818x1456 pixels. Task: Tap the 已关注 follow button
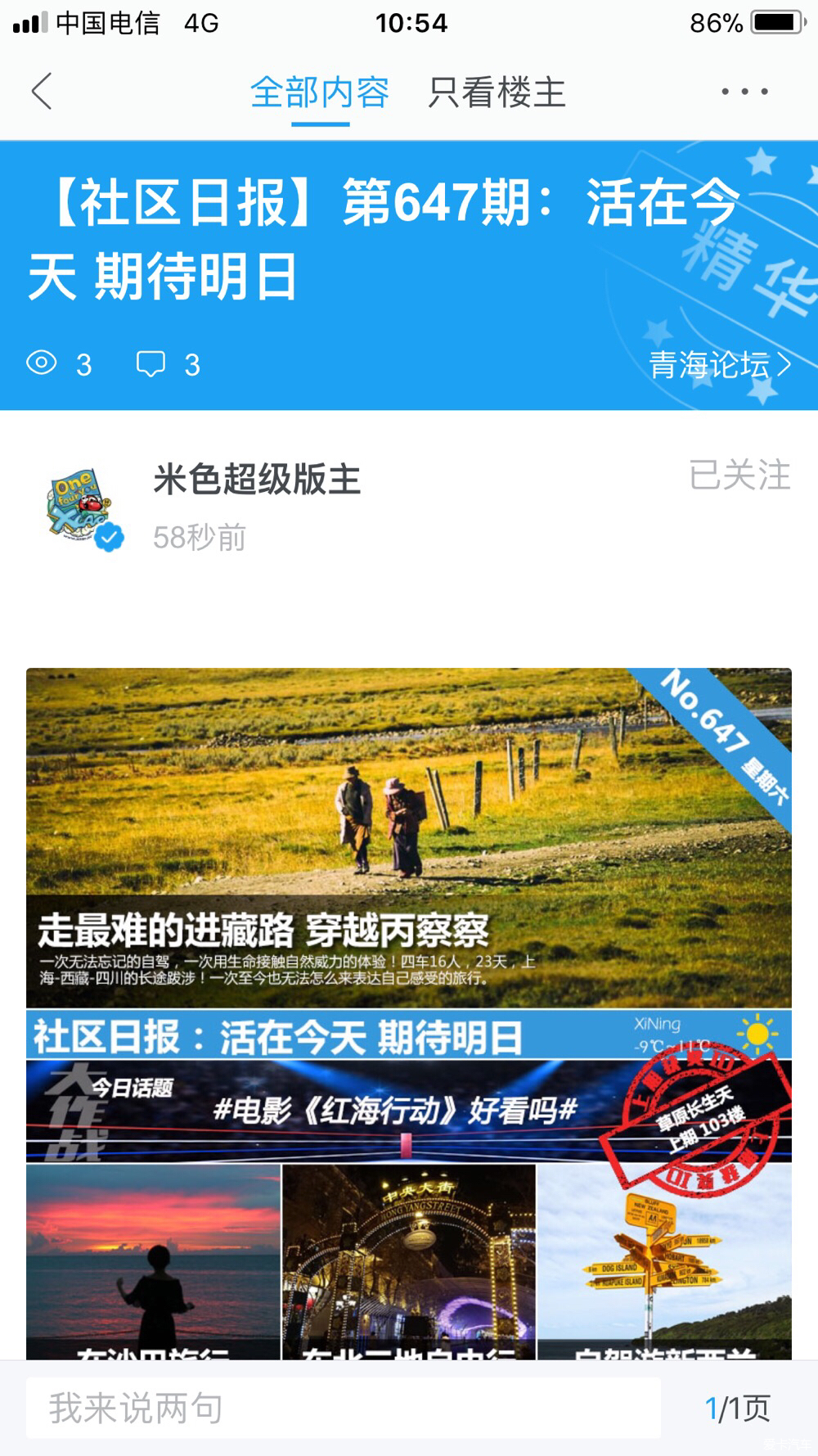(x=739, y=476)
